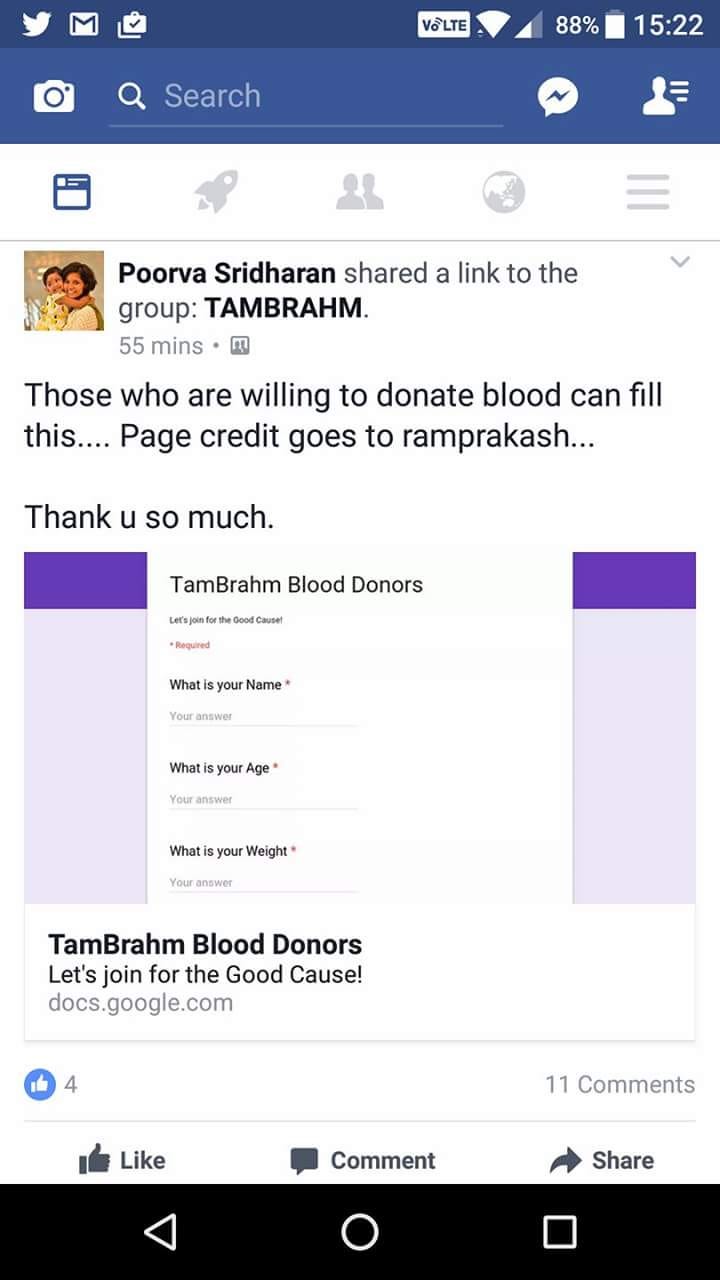Comment on the blood donors post
The height and width of the screenshot is (1280, 720).
[362, 1160]
